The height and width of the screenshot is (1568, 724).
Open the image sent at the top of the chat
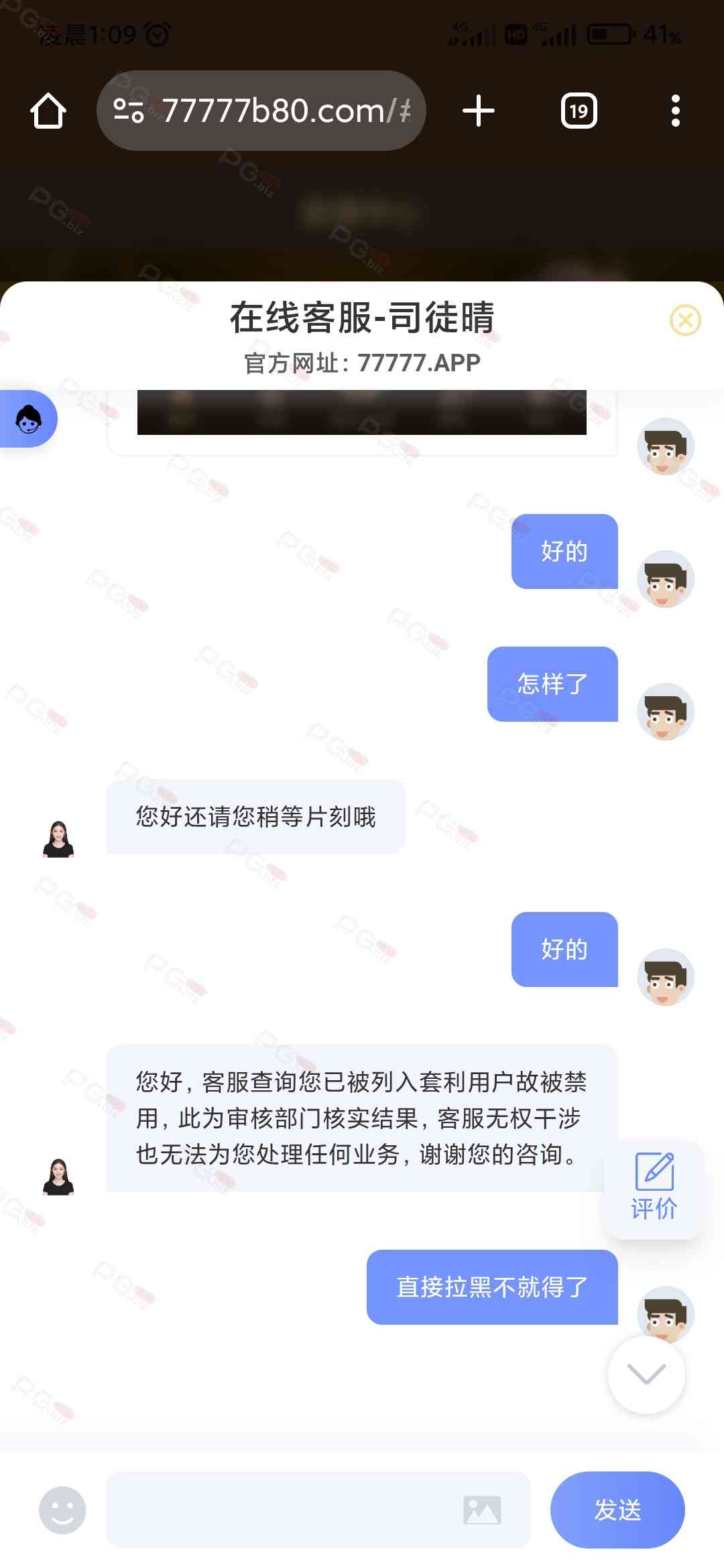362,413
